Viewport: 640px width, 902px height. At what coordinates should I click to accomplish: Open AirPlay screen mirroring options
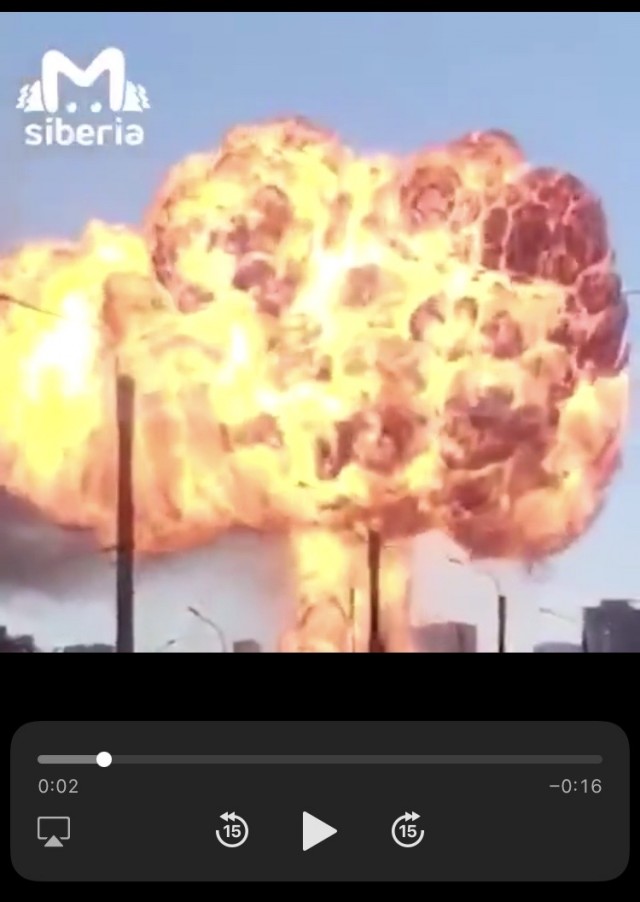[54, 831]
